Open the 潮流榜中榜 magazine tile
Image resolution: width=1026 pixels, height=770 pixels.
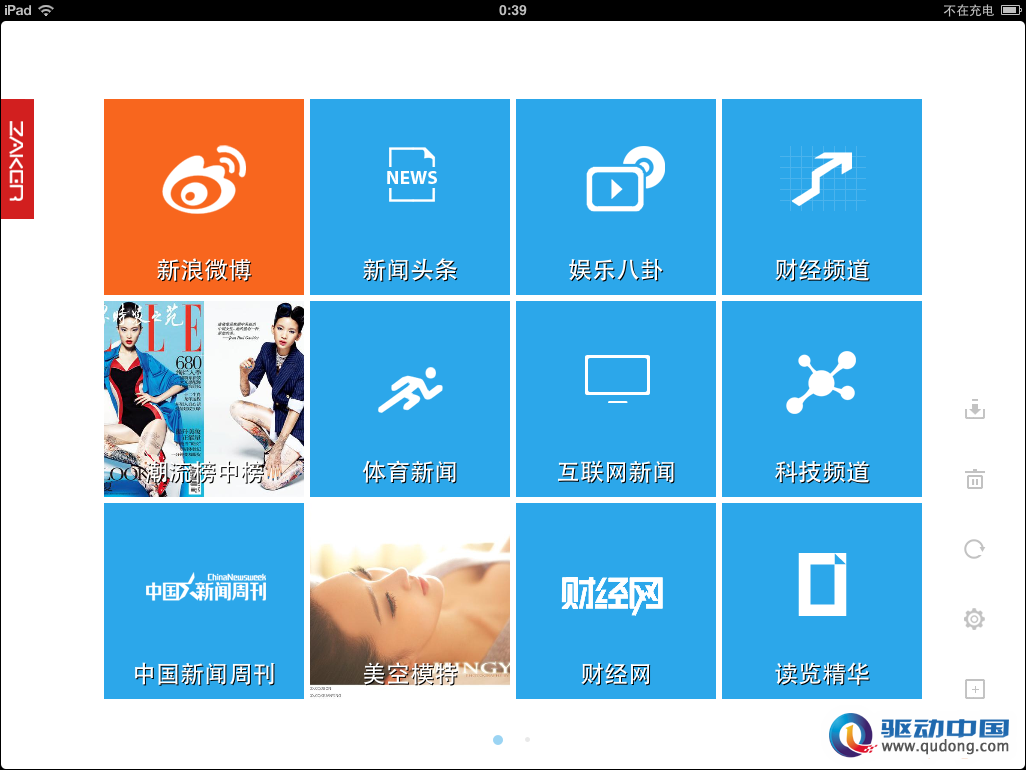click(x=204, y=399)
